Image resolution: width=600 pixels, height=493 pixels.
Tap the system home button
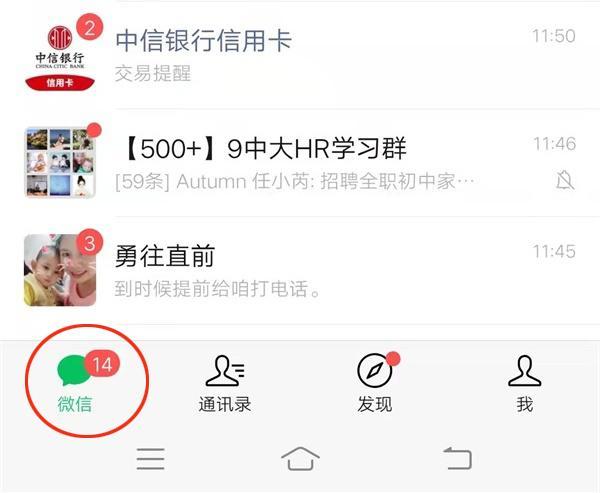(x=300, y=459)
